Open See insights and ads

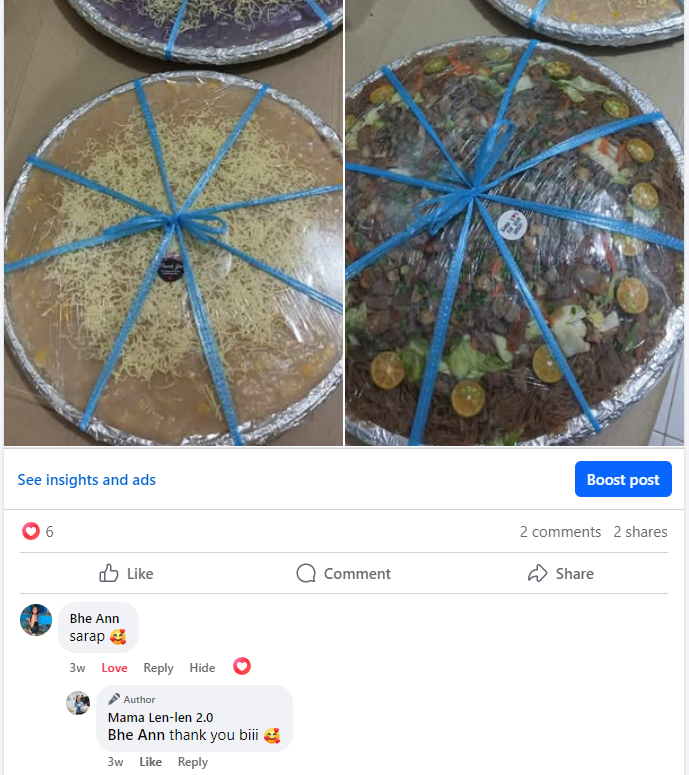87,480
